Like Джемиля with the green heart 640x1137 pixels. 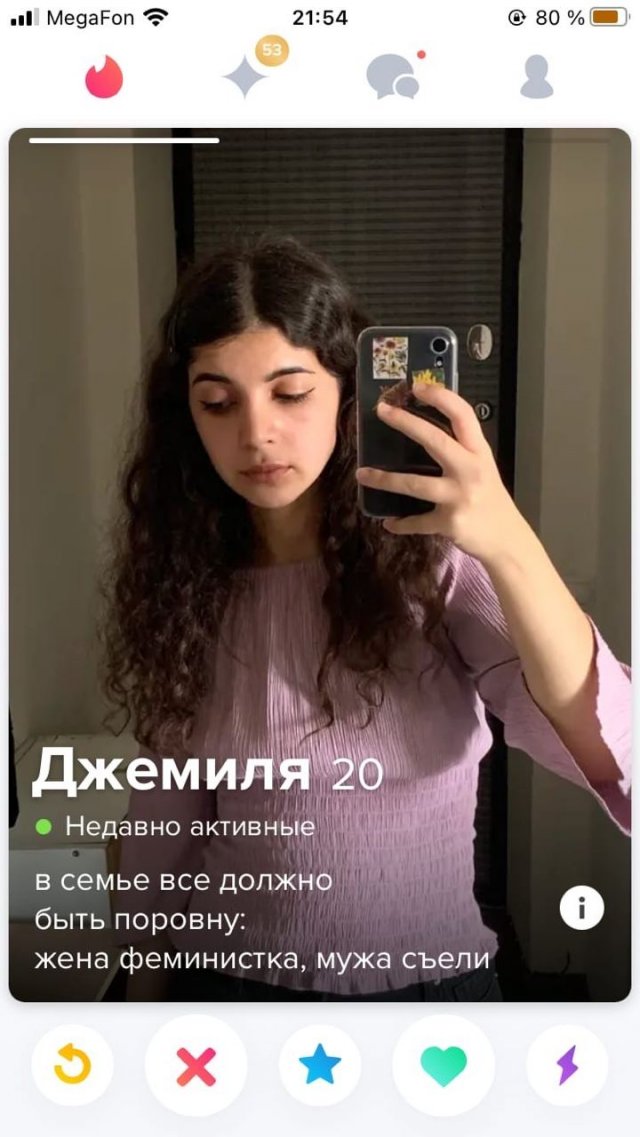(x=443, y=1066)
